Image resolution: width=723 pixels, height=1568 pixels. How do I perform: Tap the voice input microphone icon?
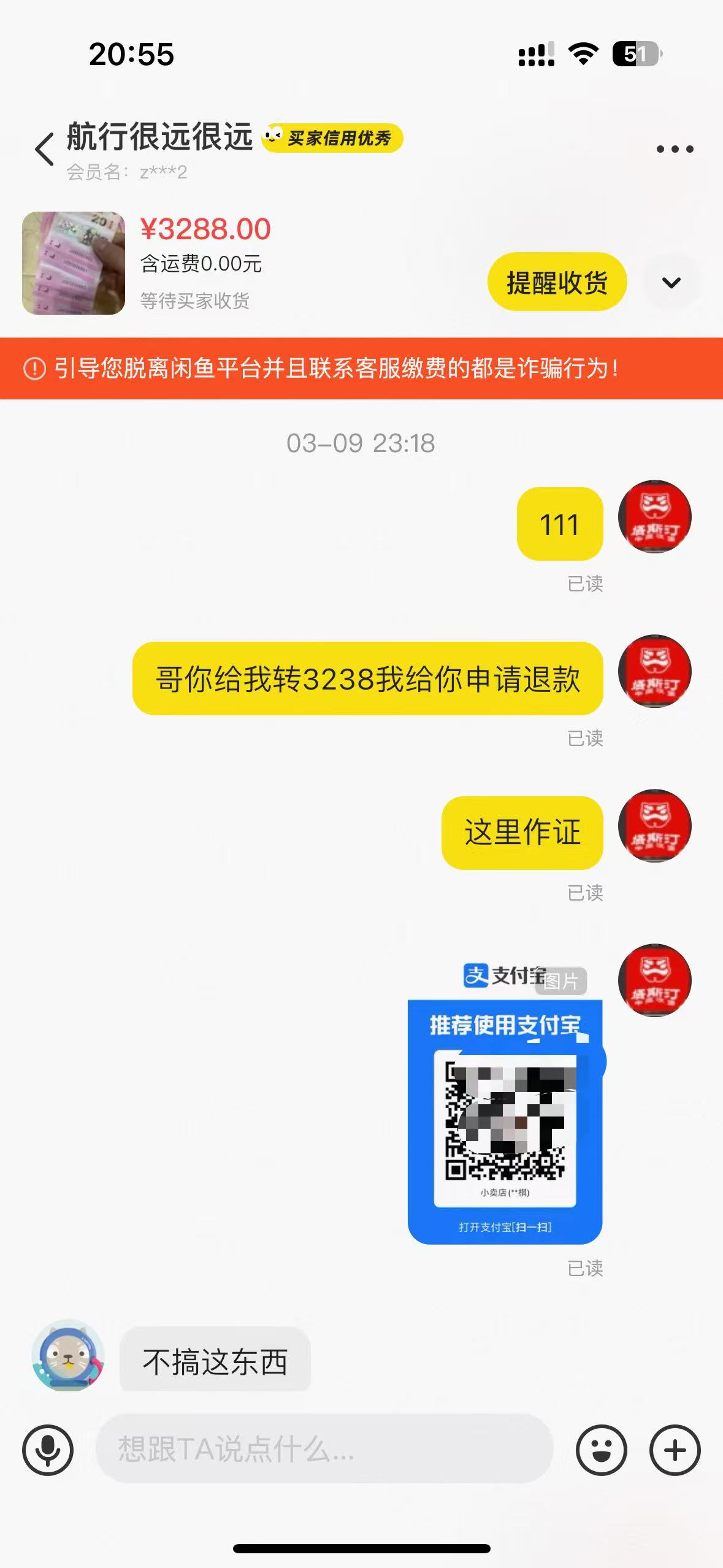[48, 1450]
